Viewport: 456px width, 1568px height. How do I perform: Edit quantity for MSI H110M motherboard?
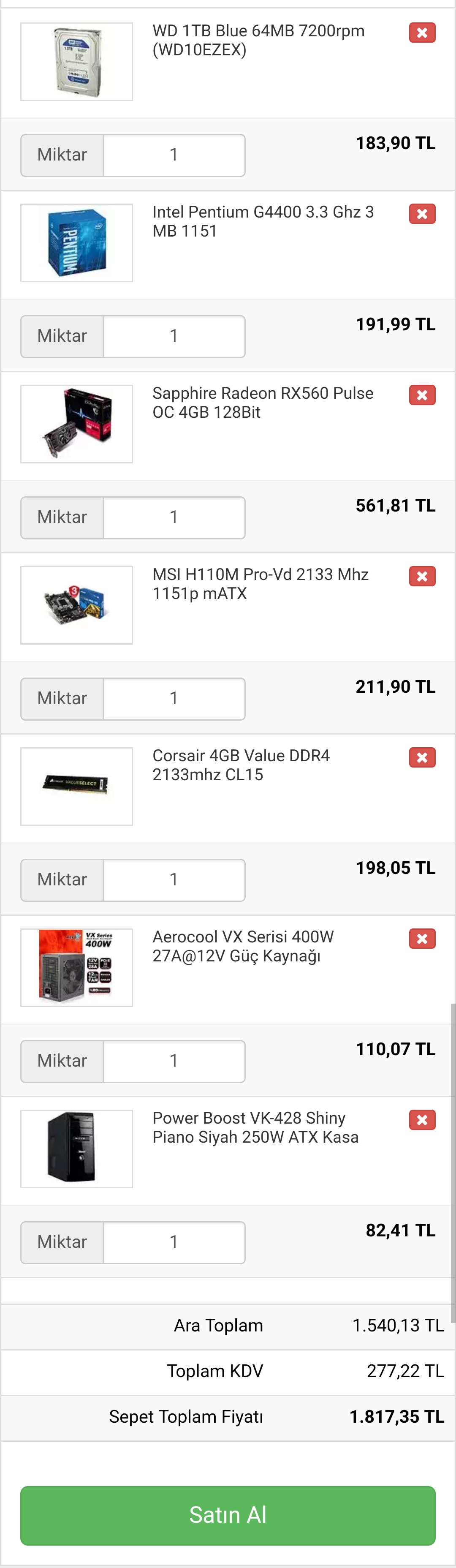pyautogui.click(x=174, y=699)
